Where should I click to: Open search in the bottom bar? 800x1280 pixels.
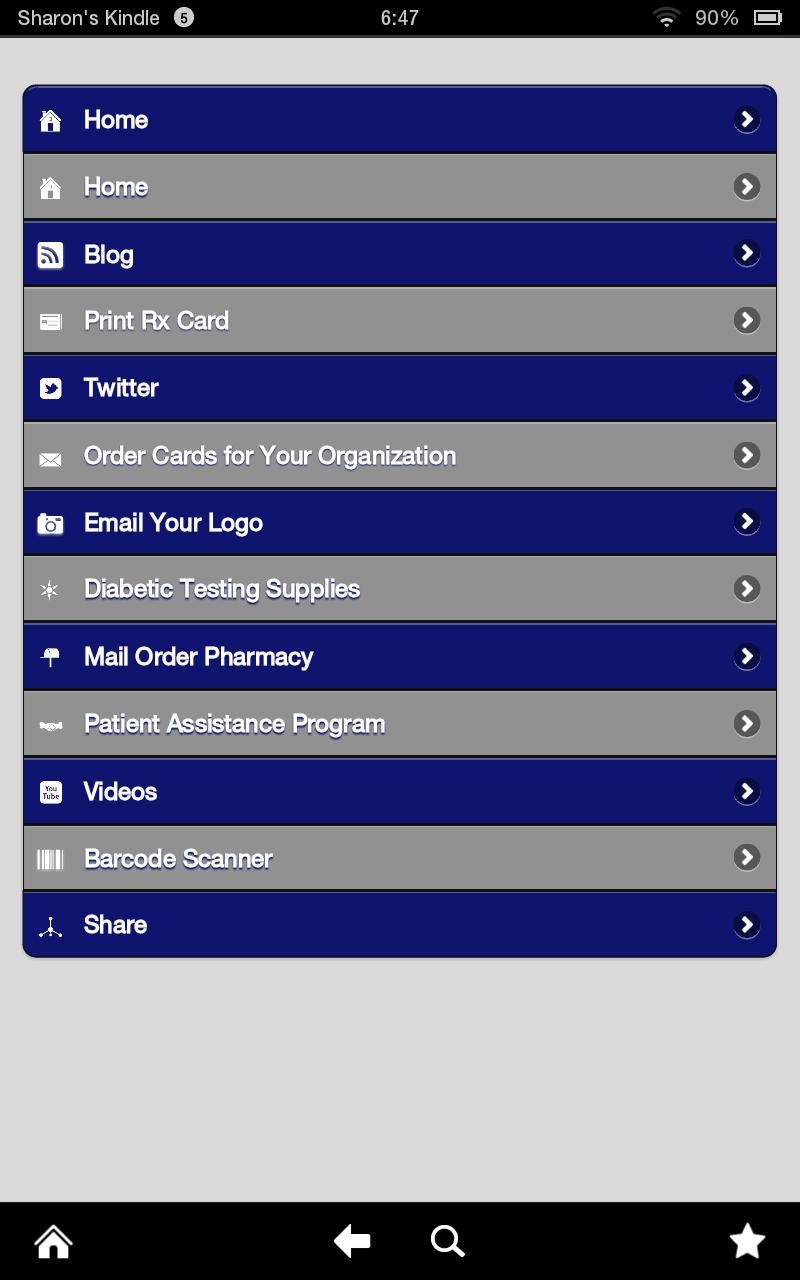pos(447,1242)
